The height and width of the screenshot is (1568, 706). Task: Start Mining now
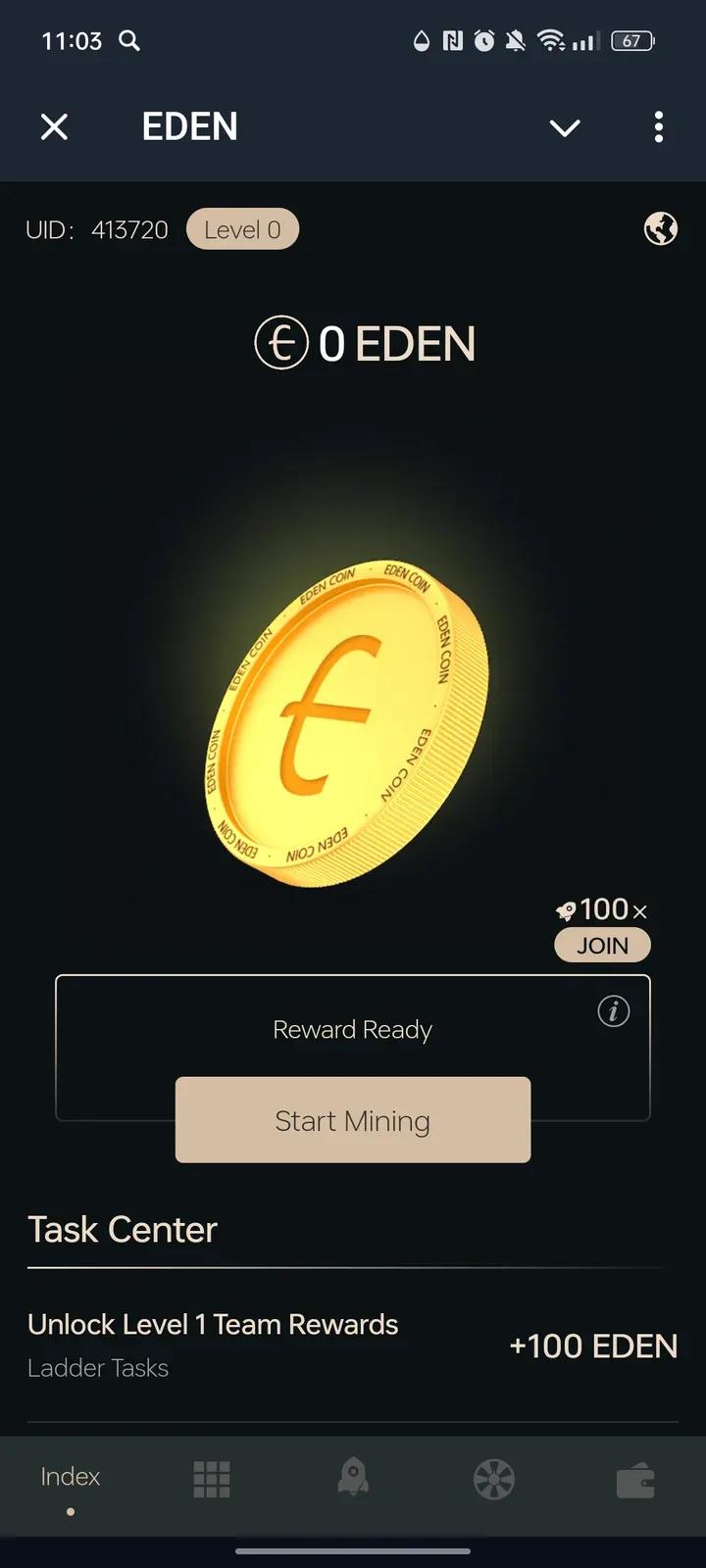[x=353, y=1120]
